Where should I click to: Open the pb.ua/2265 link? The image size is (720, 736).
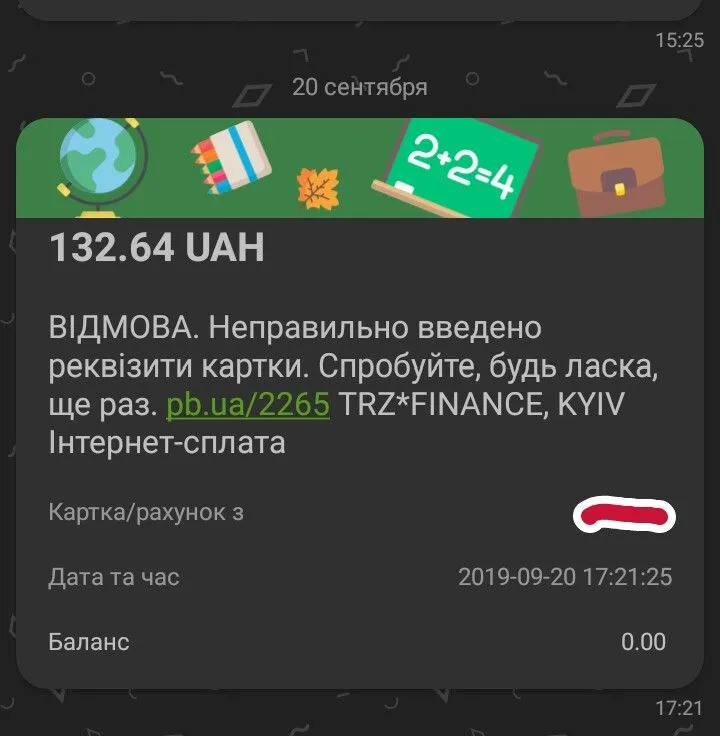point(247,405)
